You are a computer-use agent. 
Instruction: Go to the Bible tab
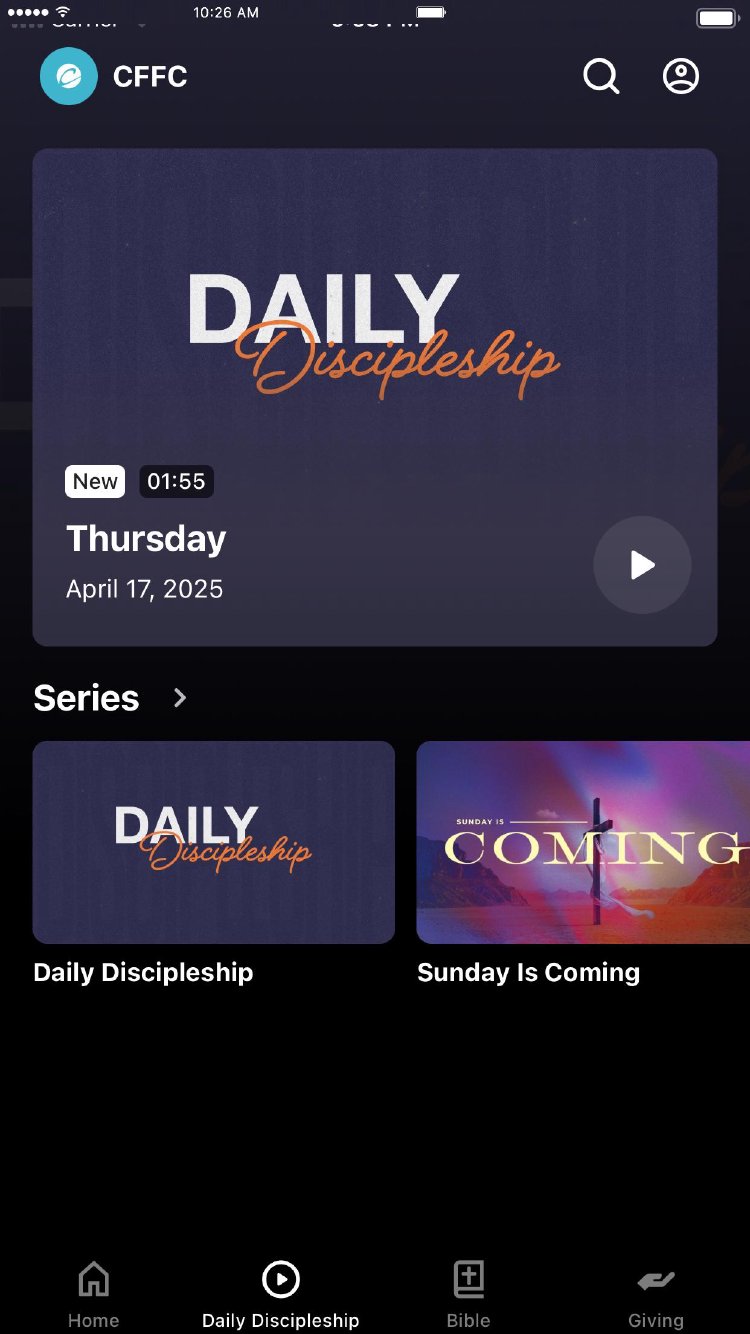[468, 1294]
